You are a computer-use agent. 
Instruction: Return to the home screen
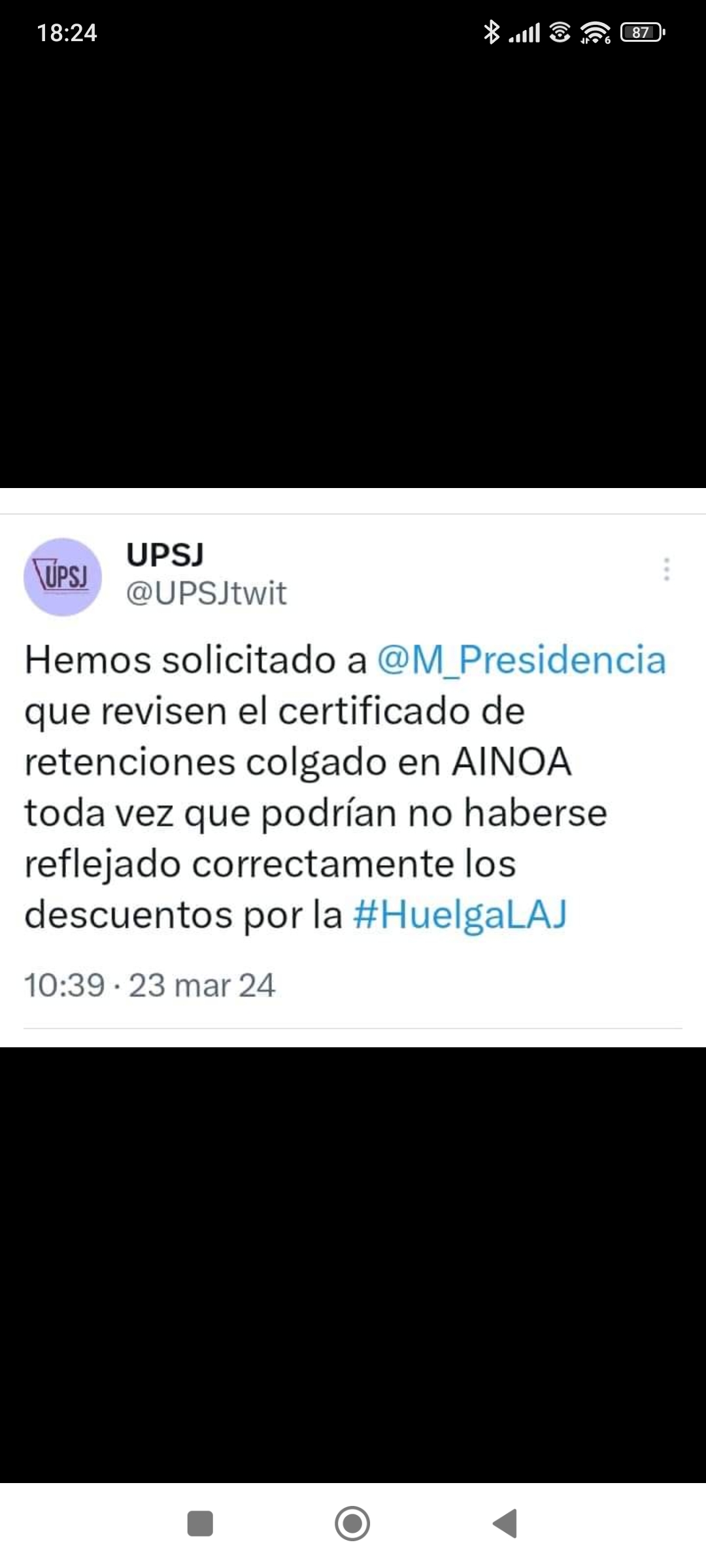(x=352, y=1524)
